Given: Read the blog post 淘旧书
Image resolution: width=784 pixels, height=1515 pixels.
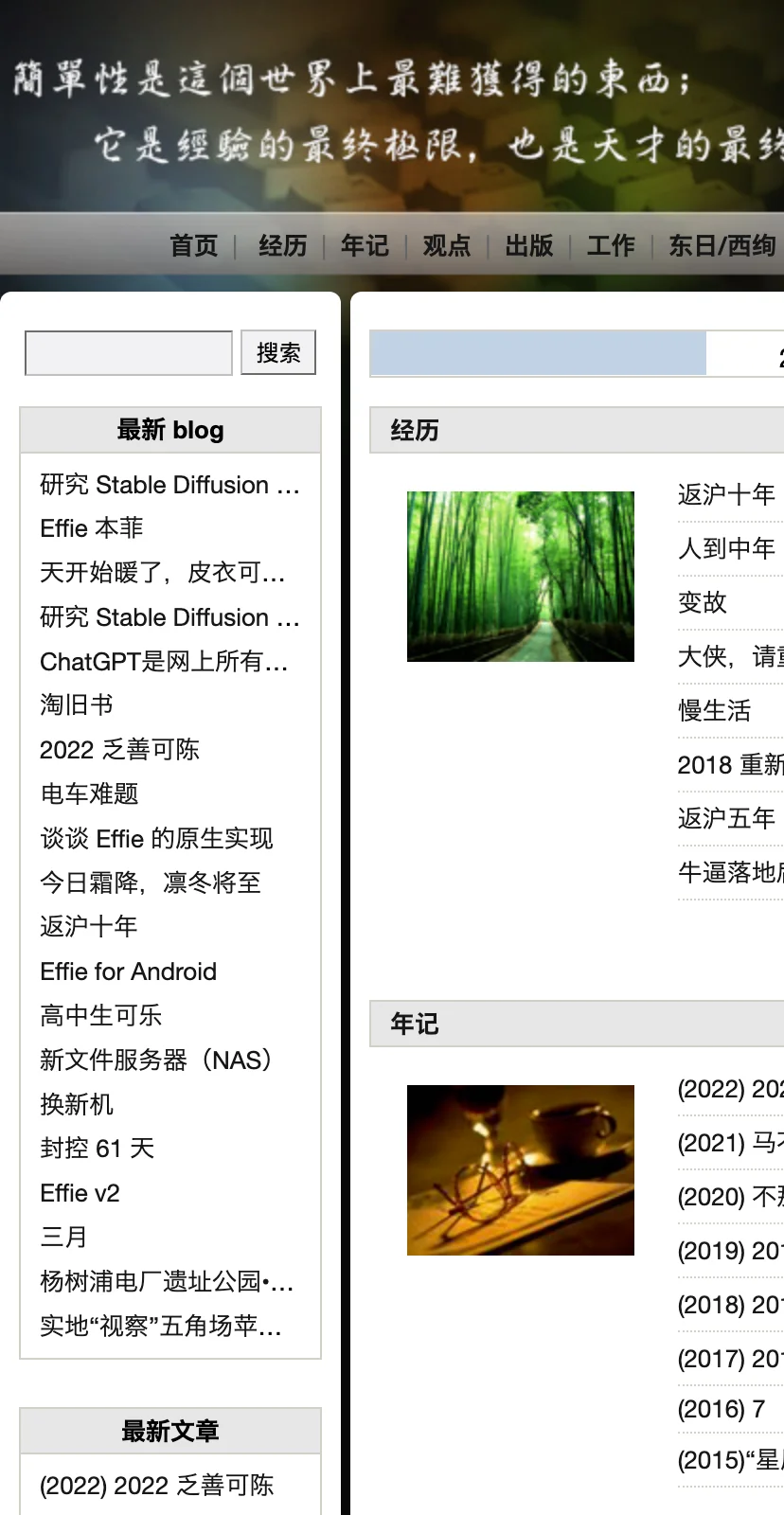Looking at the screenshot, I should [x=77, y=704].
